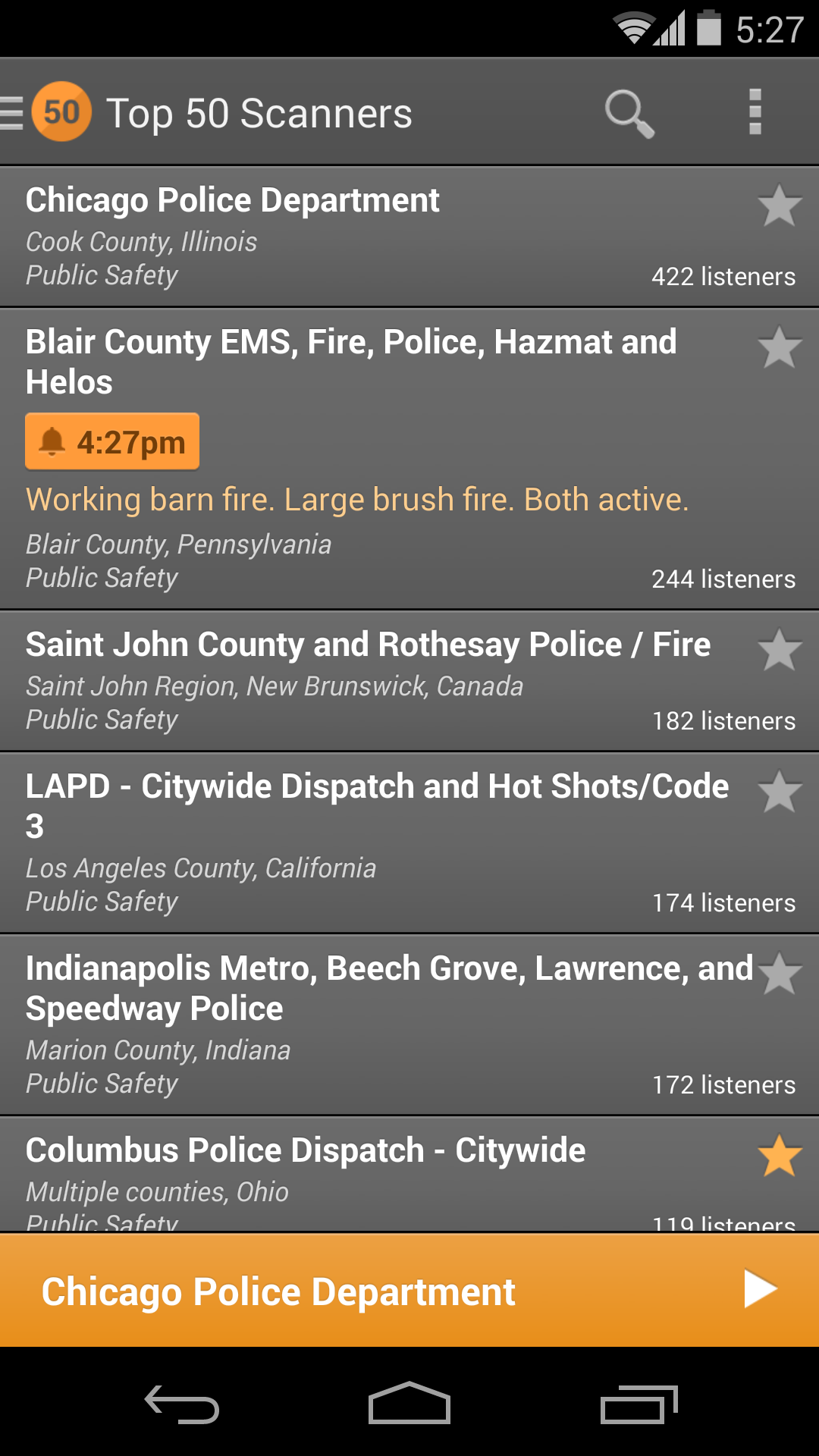This screenshot has width=819, height=1456.
Task: Open the overflow menu
Action: [x=755, y=112]
